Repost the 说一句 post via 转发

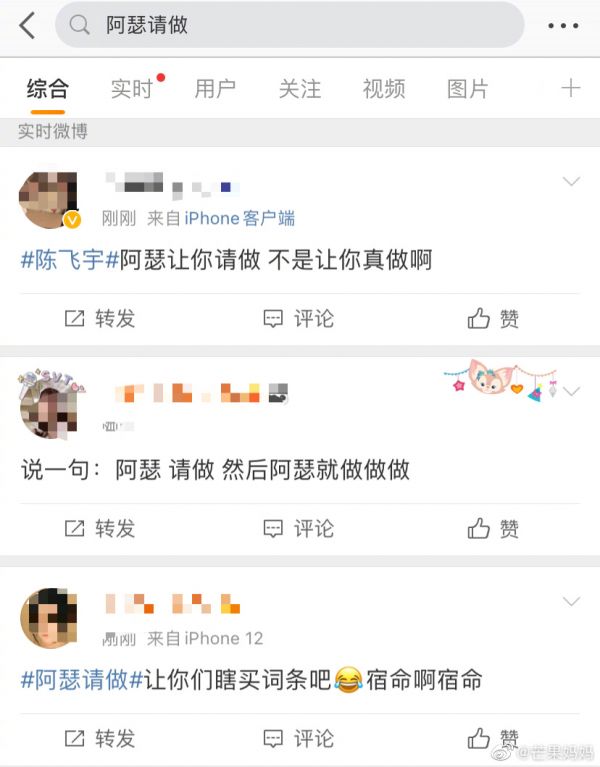100,528
